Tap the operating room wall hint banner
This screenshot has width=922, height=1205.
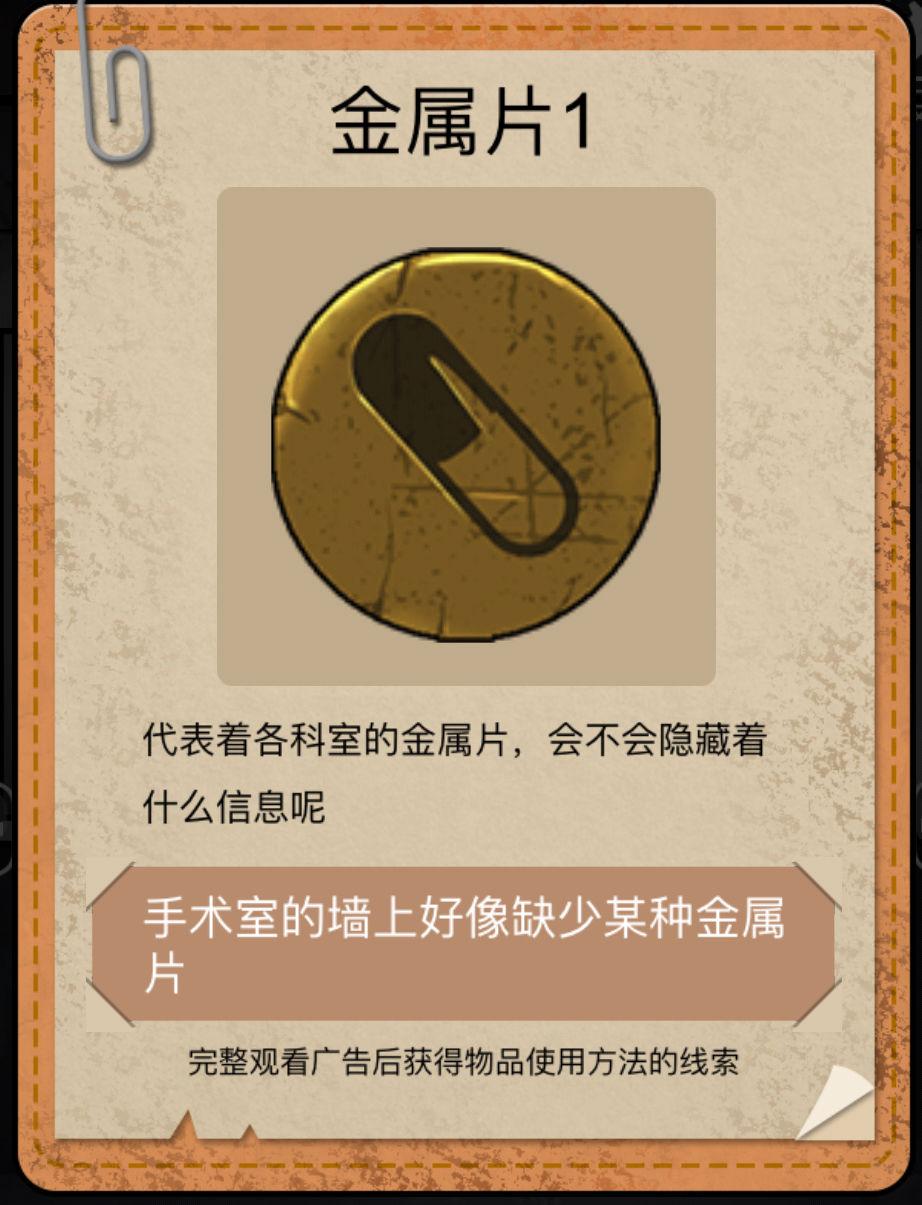click(x=463, y=943)
